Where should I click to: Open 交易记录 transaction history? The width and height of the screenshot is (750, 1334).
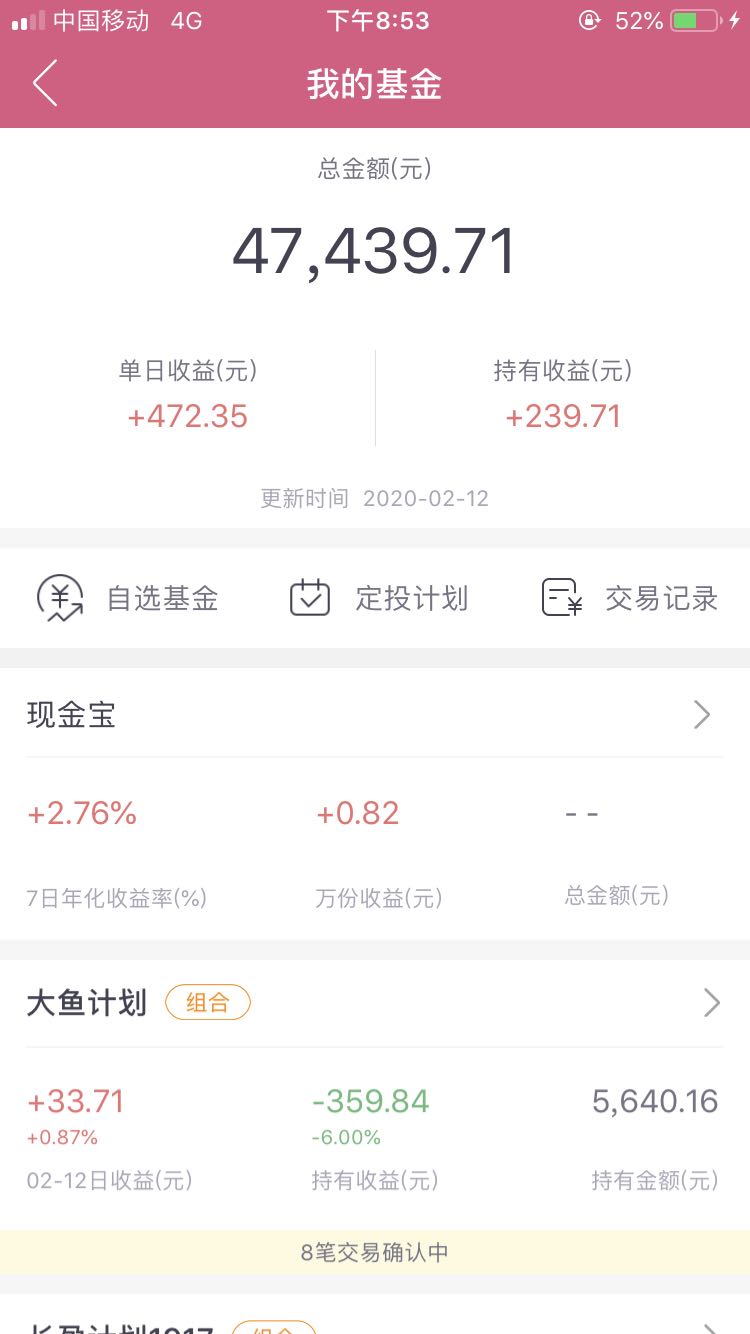pos(630,599)
